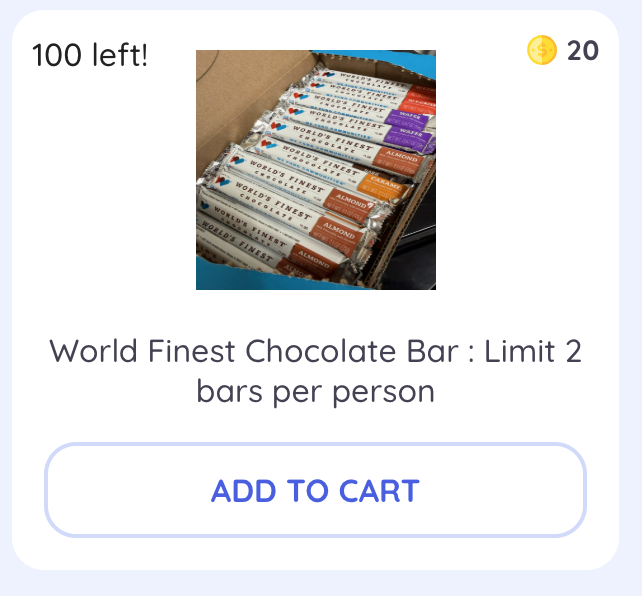This screenshot has width=642, height=596.
Task: Open the World Finest Chocolate Bar image
Action: click(x=315, y=170)
